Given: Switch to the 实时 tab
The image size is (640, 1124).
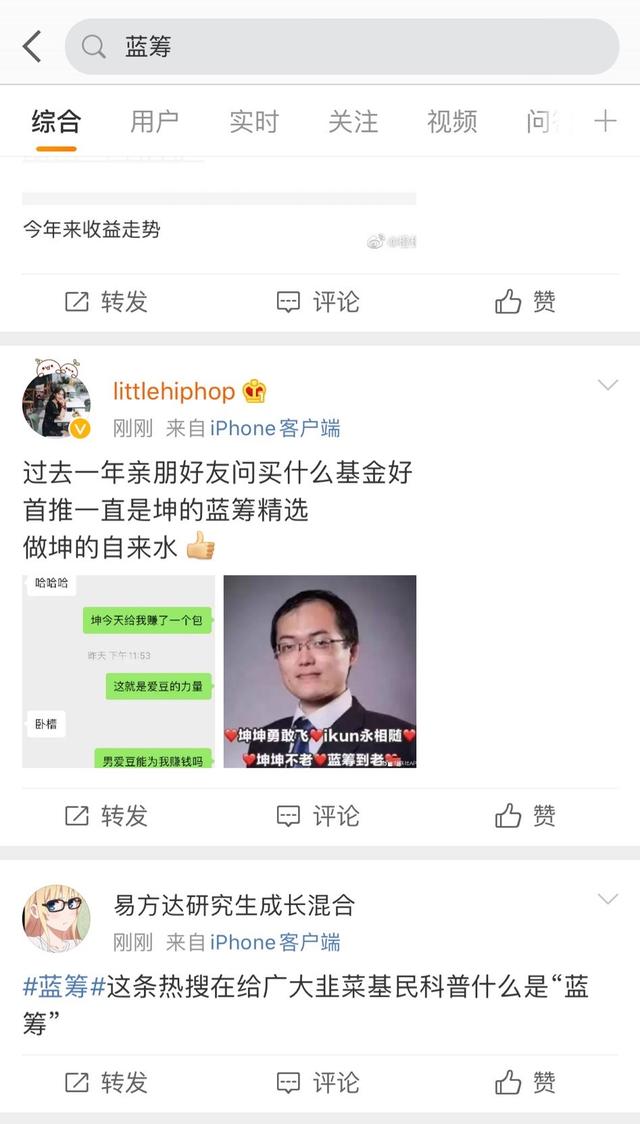Looking at the screenshot, I should (x=253, y=122).
